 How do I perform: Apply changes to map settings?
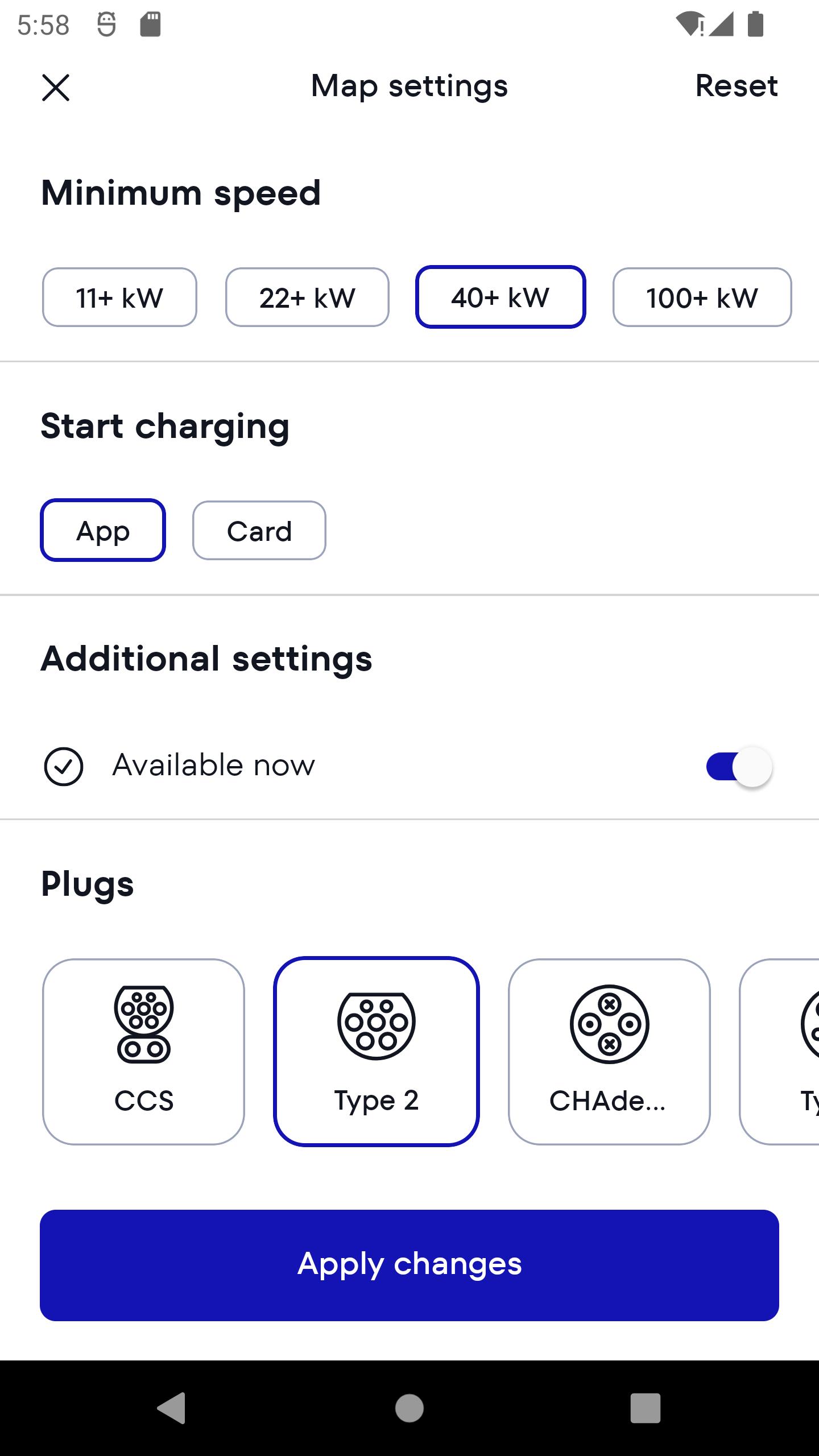[409, 1265]
